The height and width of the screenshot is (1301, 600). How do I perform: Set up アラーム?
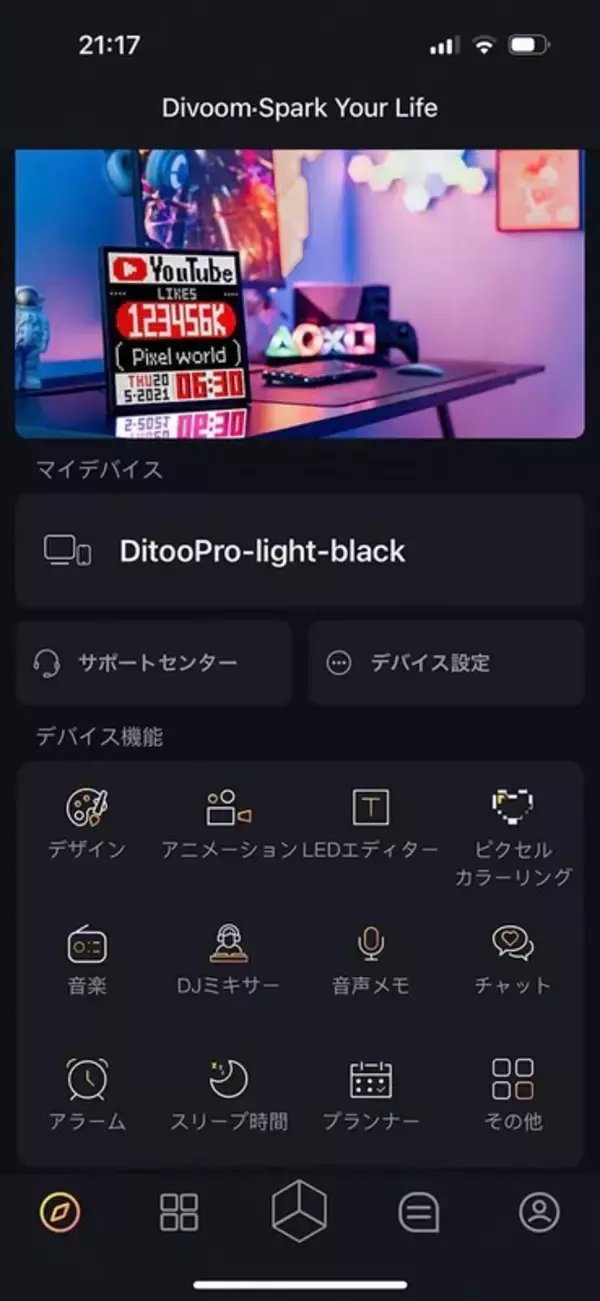pos(87,1095)
